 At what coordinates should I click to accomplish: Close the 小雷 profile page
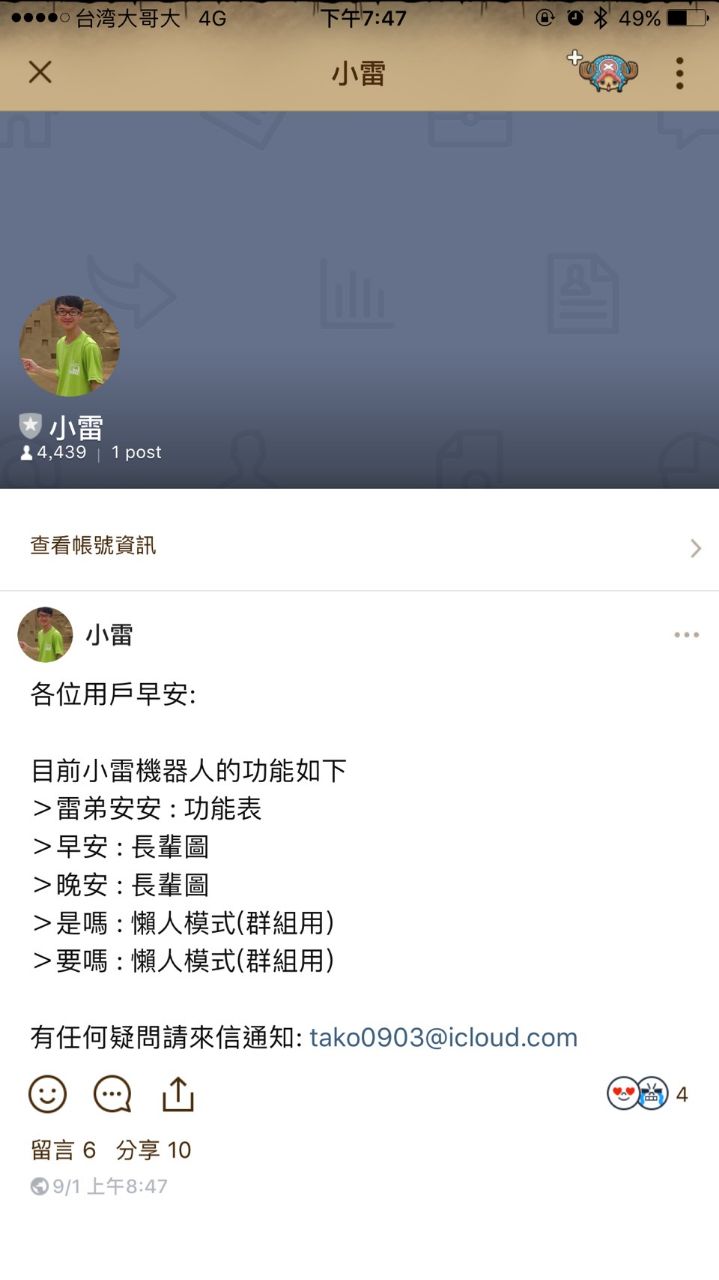[x=40, y=72]
